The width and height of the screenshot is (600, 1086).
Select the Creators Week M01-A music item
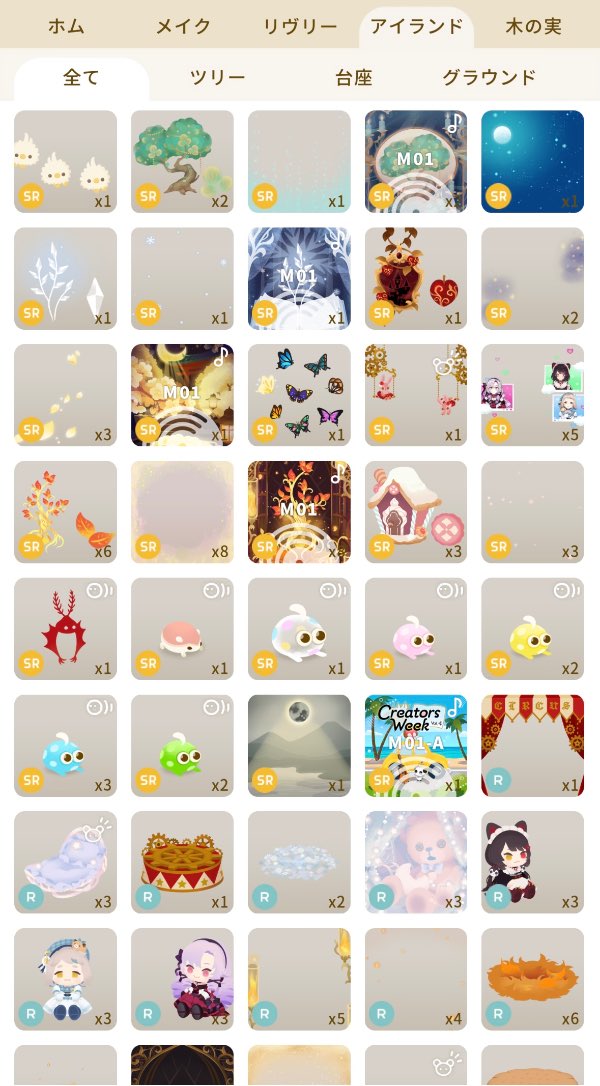point(415,746)
